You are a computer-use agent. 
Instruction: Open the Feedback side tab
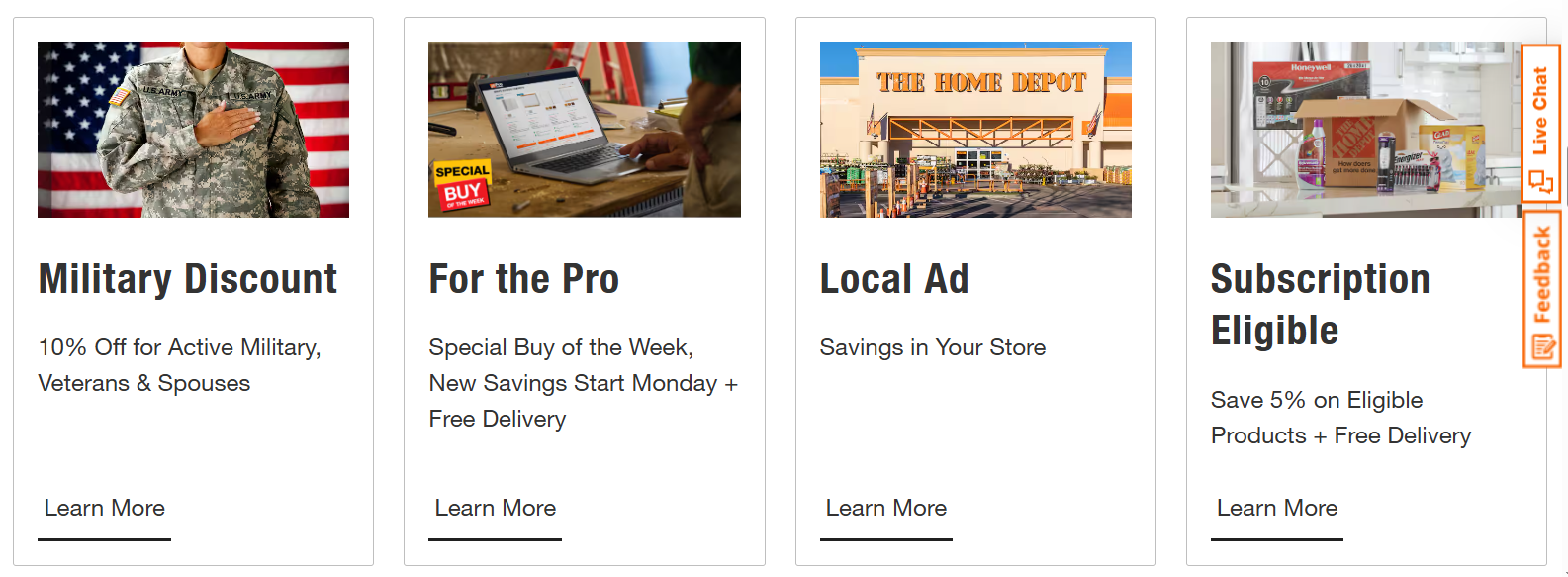point(1541,289)
